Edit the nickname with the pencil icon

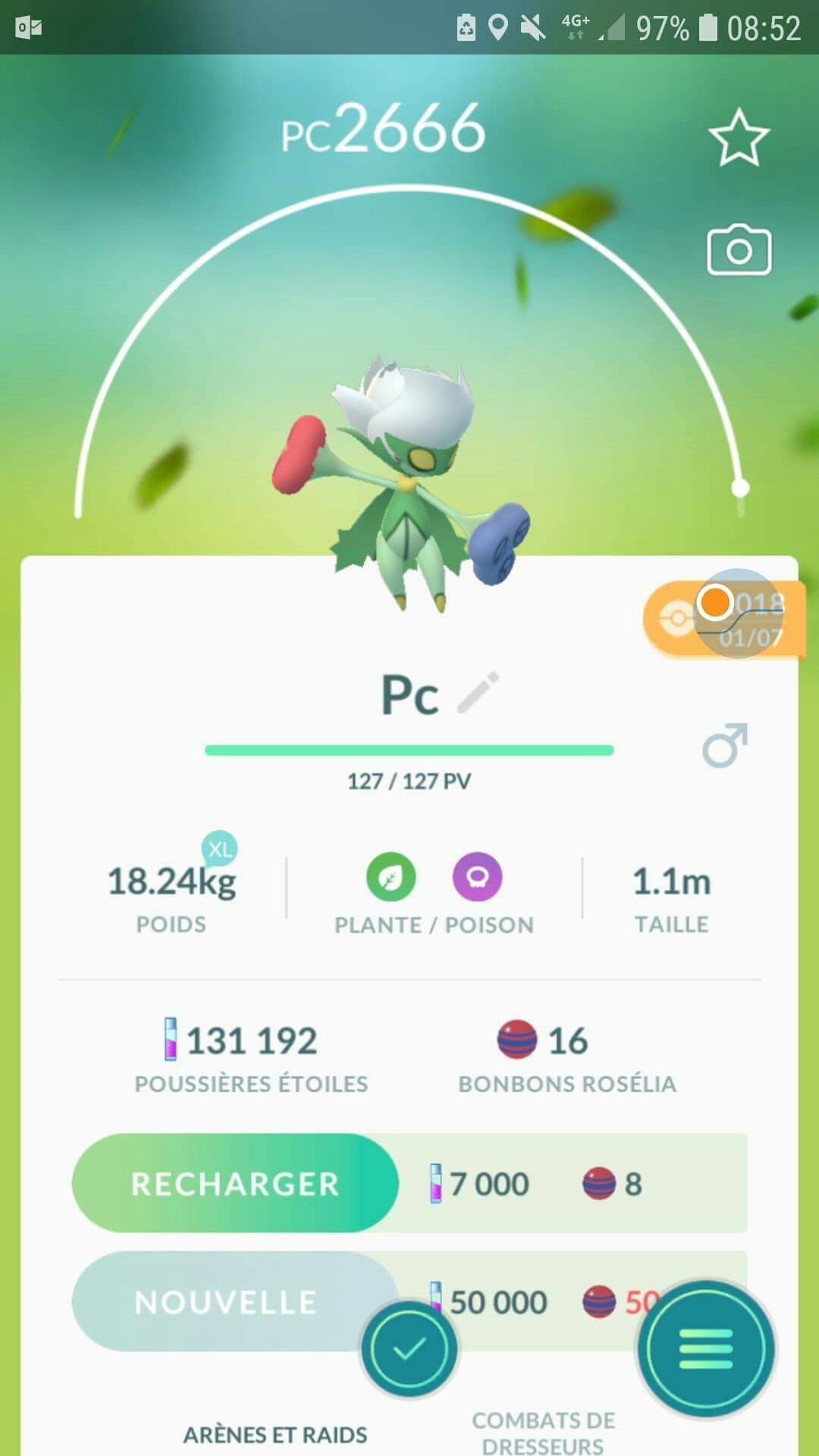pyautogui.click(x=478, y=692)
